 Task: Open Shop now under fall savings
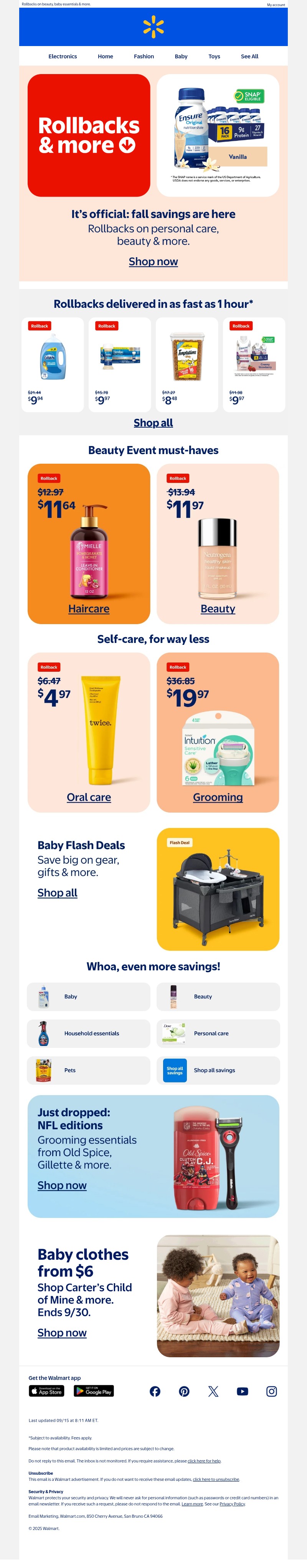click(153, 262)
